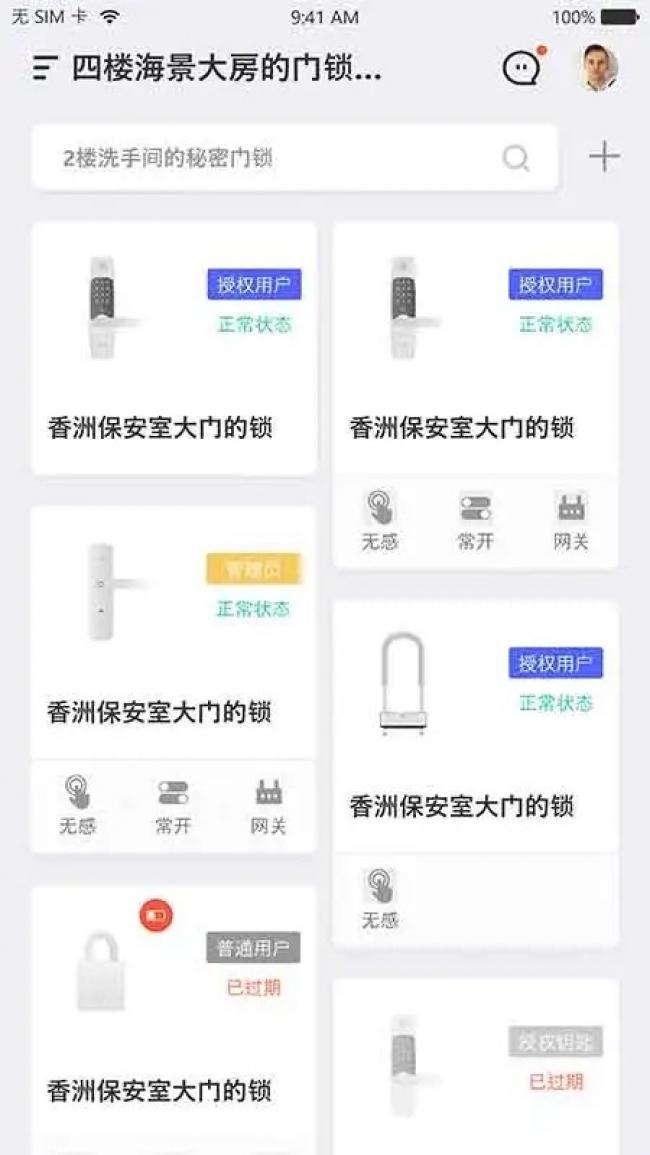
Task: Tap 无感 on the U-shaped lock card
Action: click(379, 900)
